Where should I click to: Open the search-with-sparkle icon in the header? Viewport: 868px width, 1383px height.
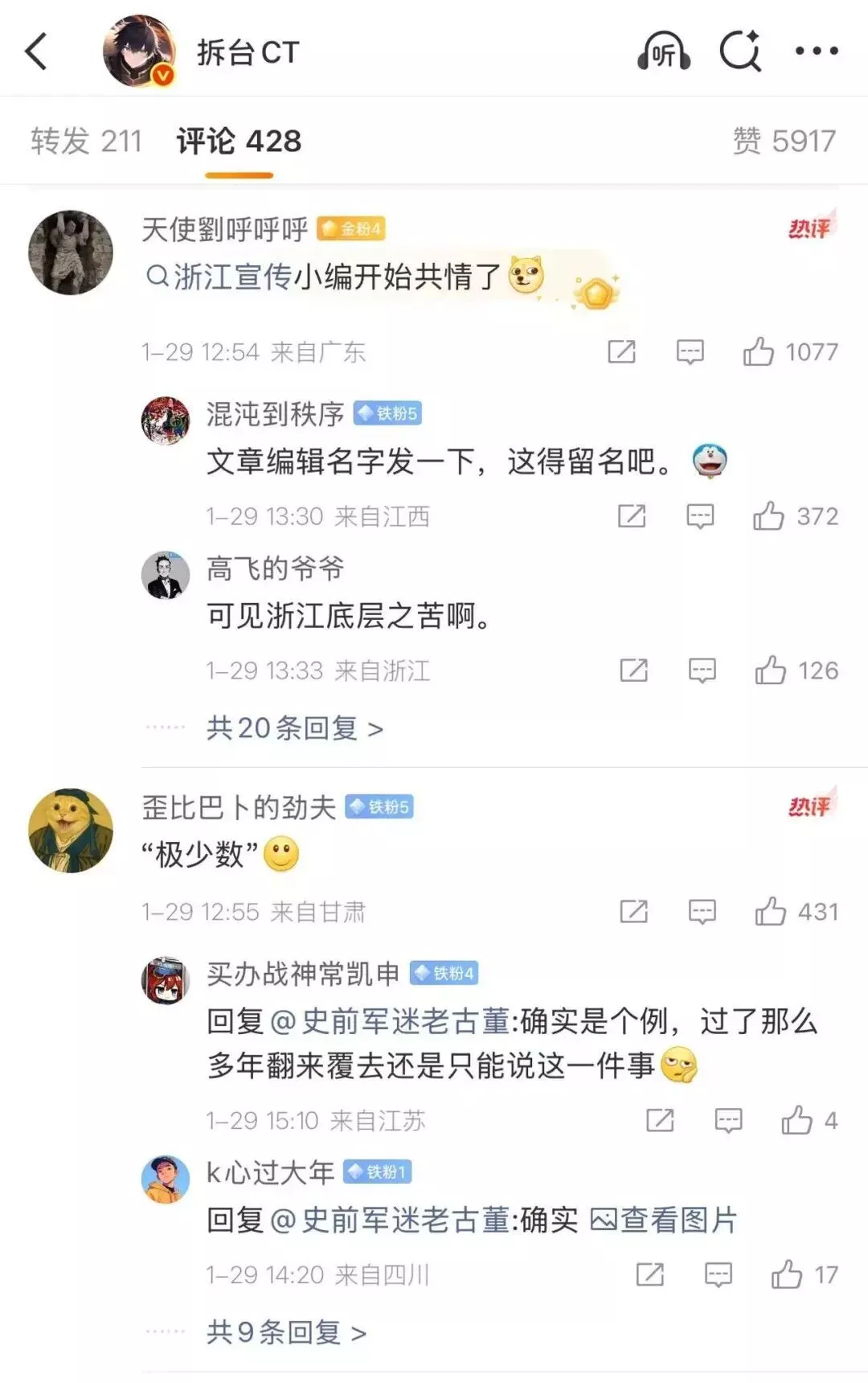click(740, 52)
